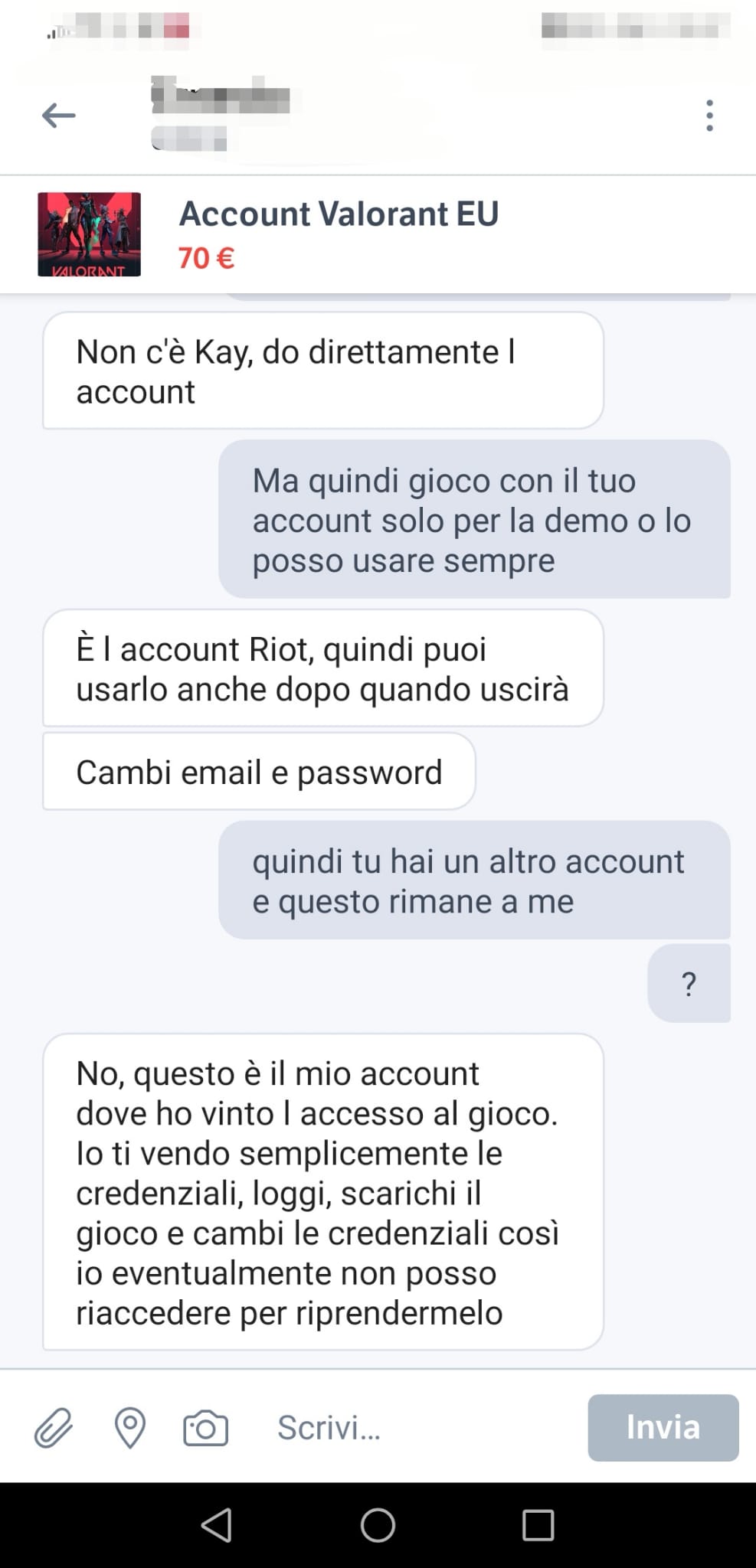This screenshot has width=756, height=1568.
Task: Focus the Scrivi… message field
Action: (421, 1428)
